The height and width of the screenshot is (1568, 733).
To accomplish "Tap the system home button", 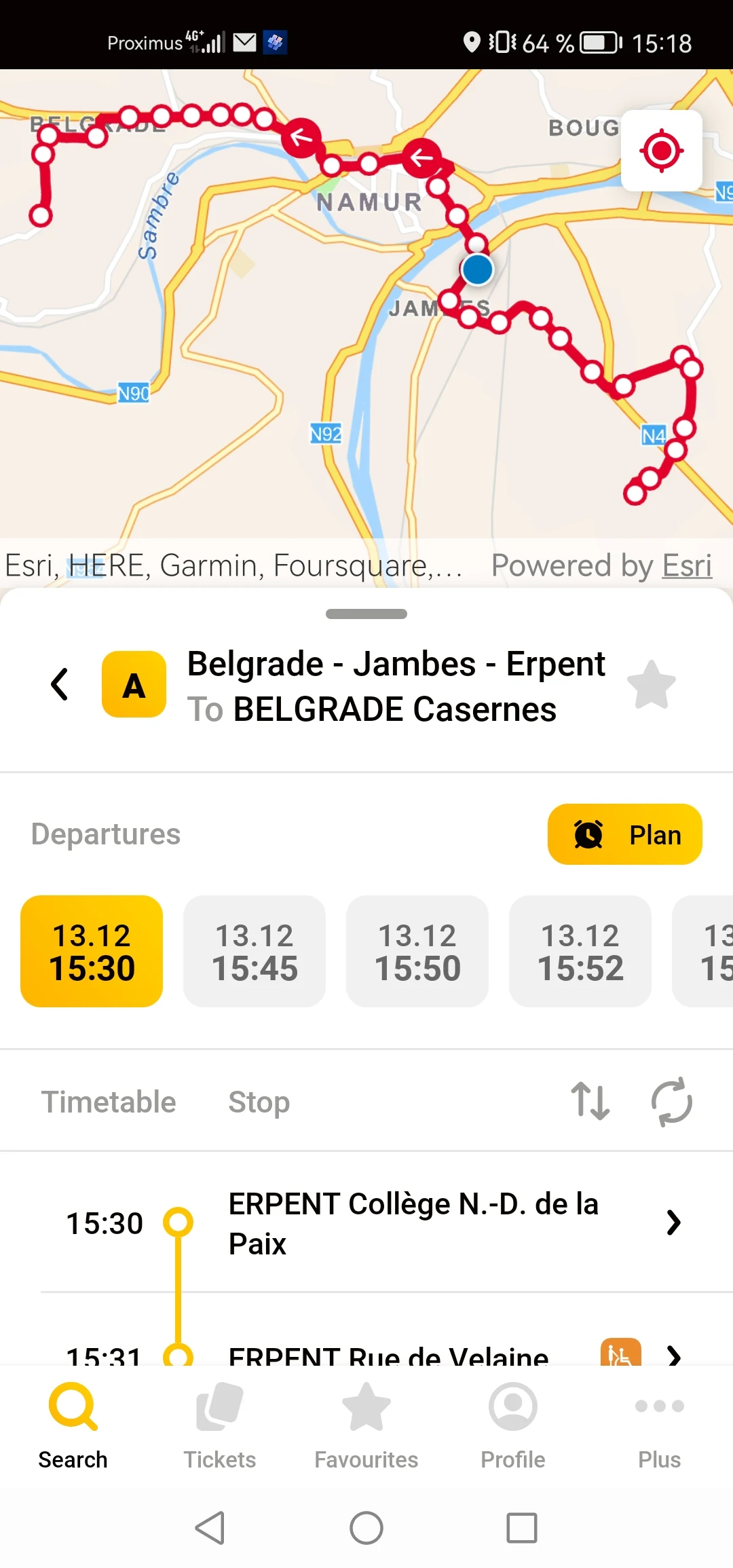I will pyautogui.click(x=366, y=1528).
